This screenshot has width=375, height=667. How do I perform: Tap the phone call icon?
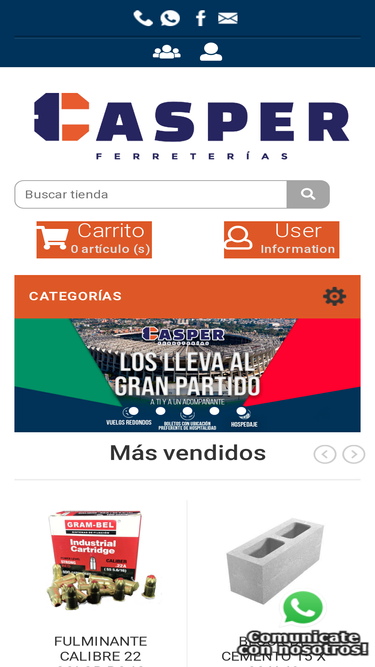pyautogui.click(x=143, y=18)
